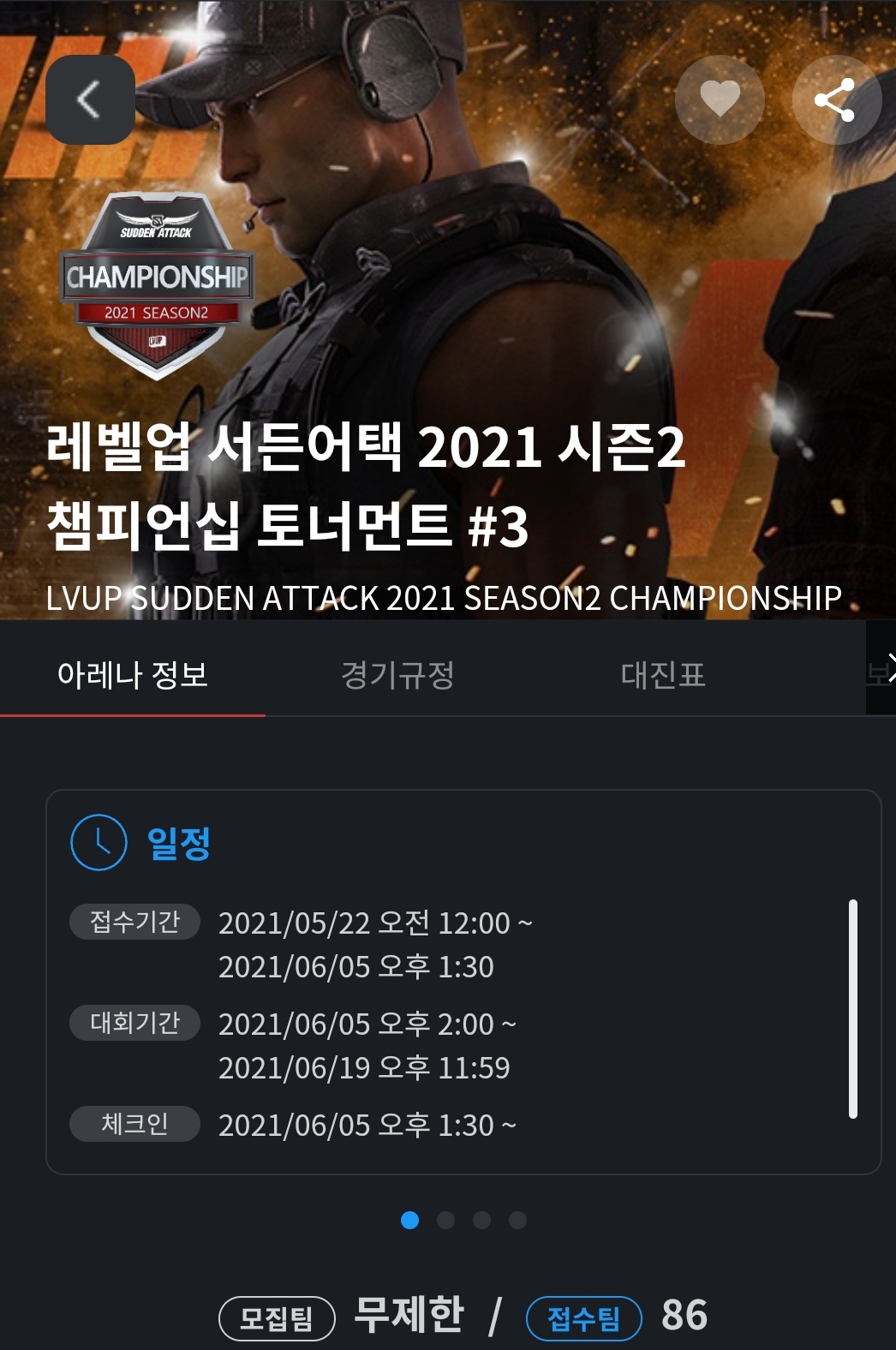
Task: Select the 아레나 정보 tab
Action: pyautogui.click(x=133, y=675)
